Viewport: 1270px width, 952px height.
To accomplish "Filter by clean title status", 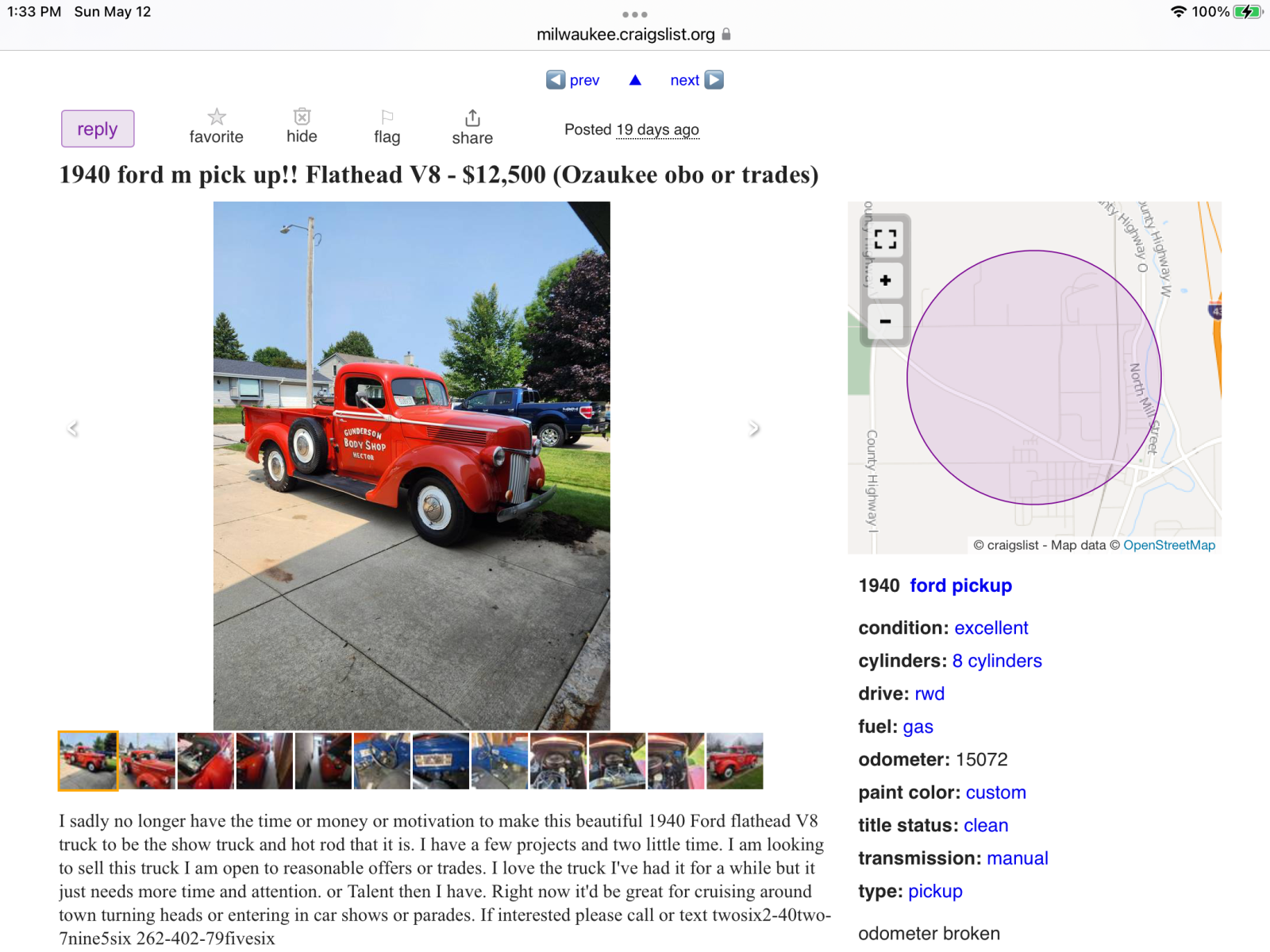I will tap(986, 825).
